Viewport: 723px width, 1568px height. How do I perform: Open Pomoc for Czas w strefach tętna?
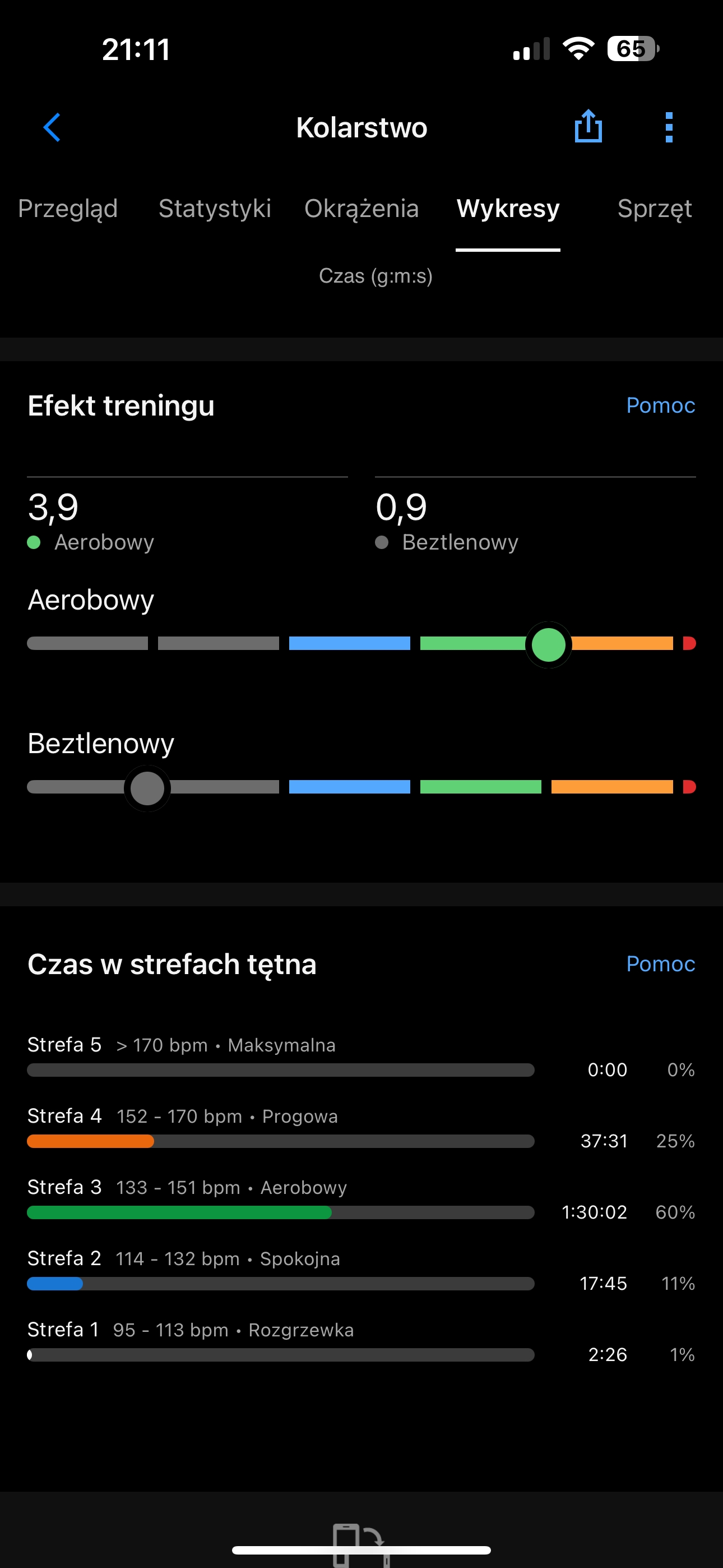[660, 964]
